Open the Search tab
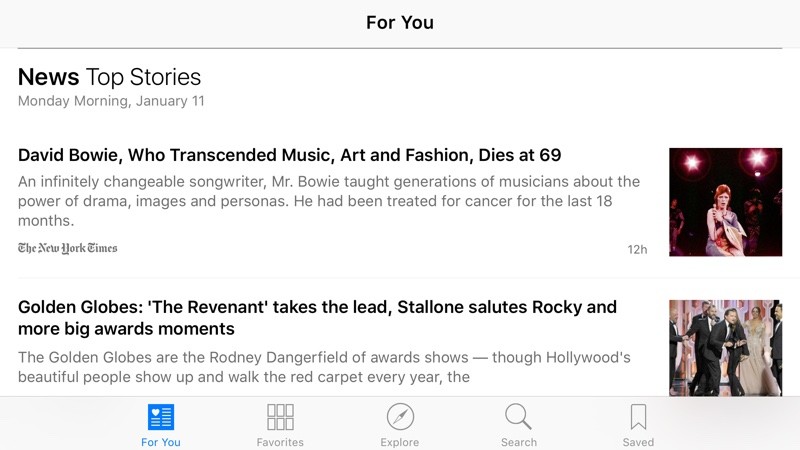Screen dimensions: 800x450 [518, 426]
